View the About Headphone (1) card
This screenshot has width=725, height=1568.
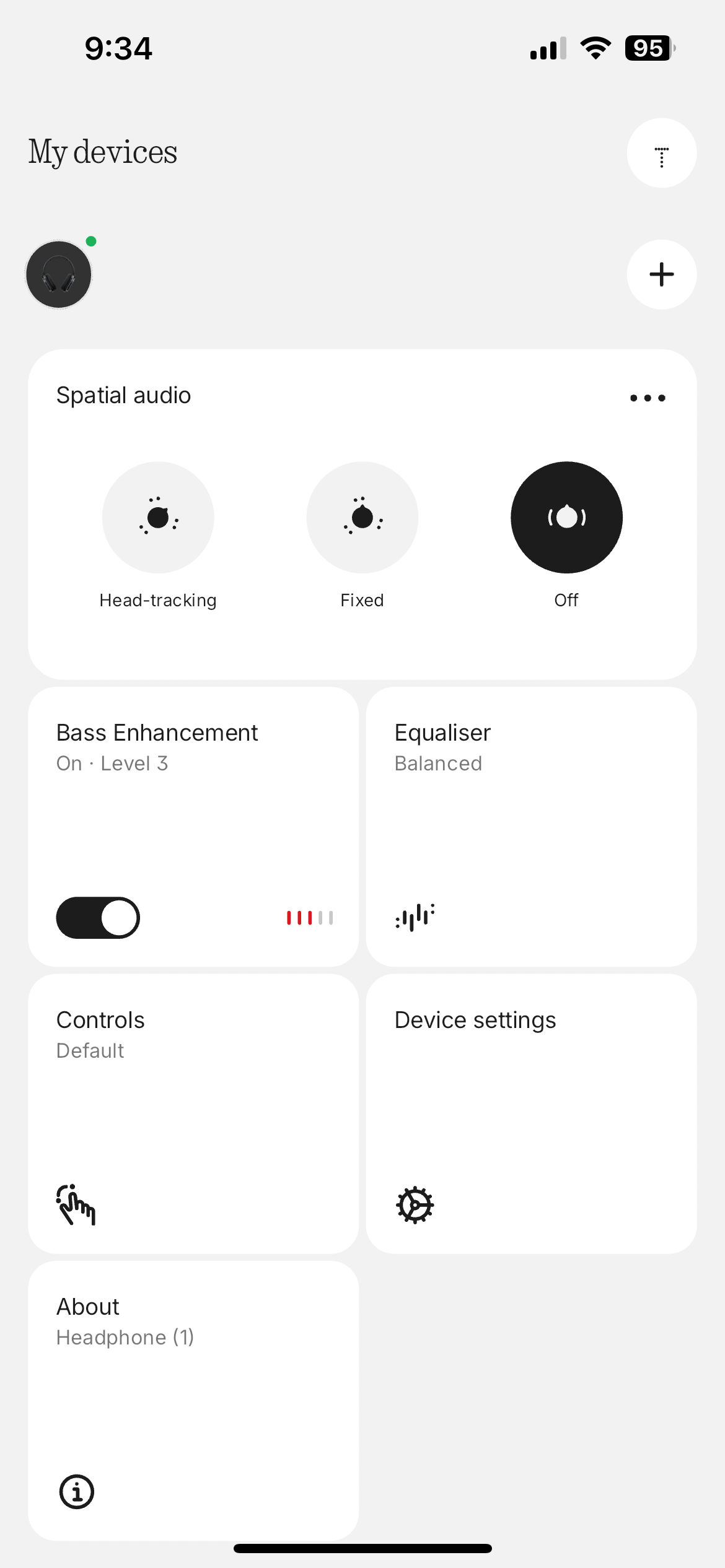point(193,1401)
